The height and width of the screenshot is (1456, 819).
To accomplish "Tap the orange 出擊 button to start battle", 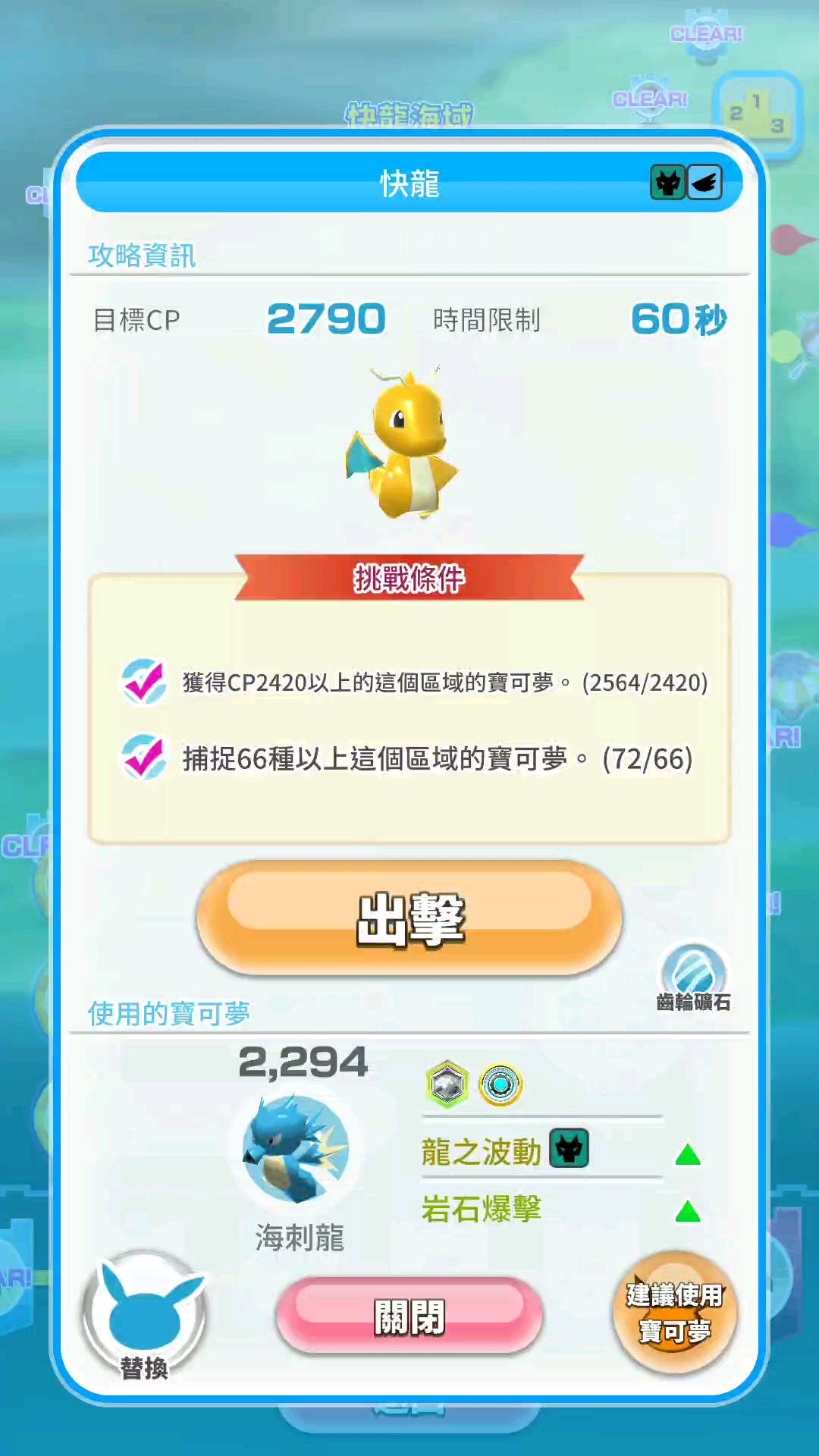I will tap(409, 918).
